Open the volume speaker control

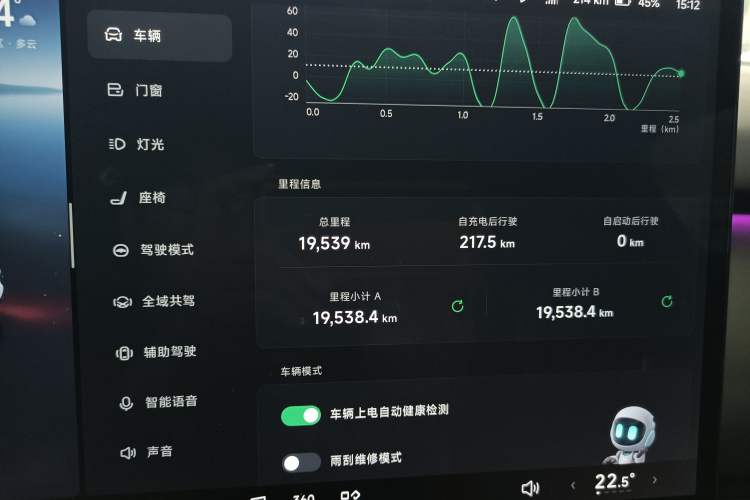click(530, 488)
